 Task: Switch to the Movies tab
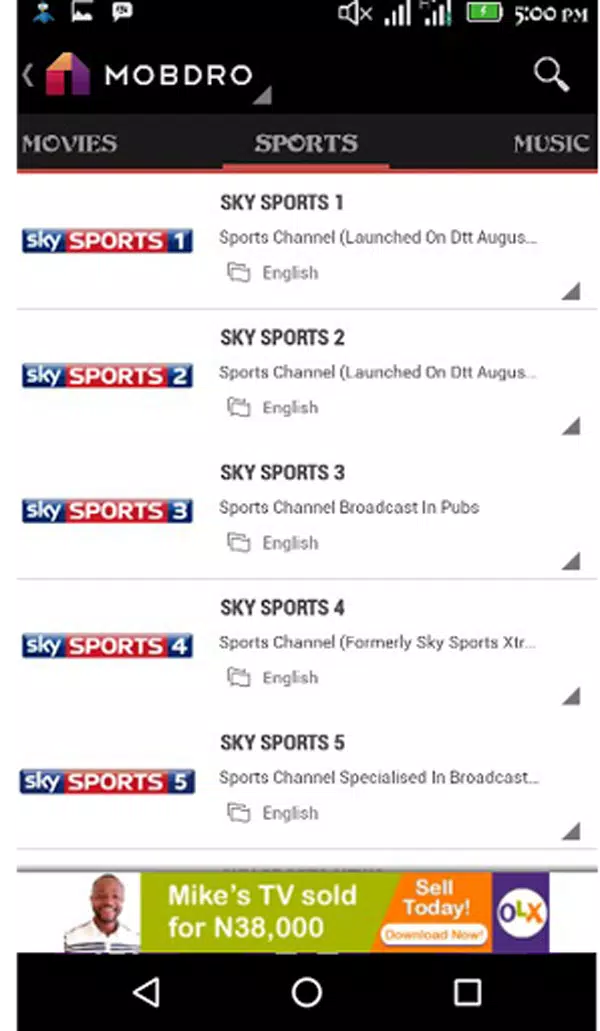coord(69,144)
